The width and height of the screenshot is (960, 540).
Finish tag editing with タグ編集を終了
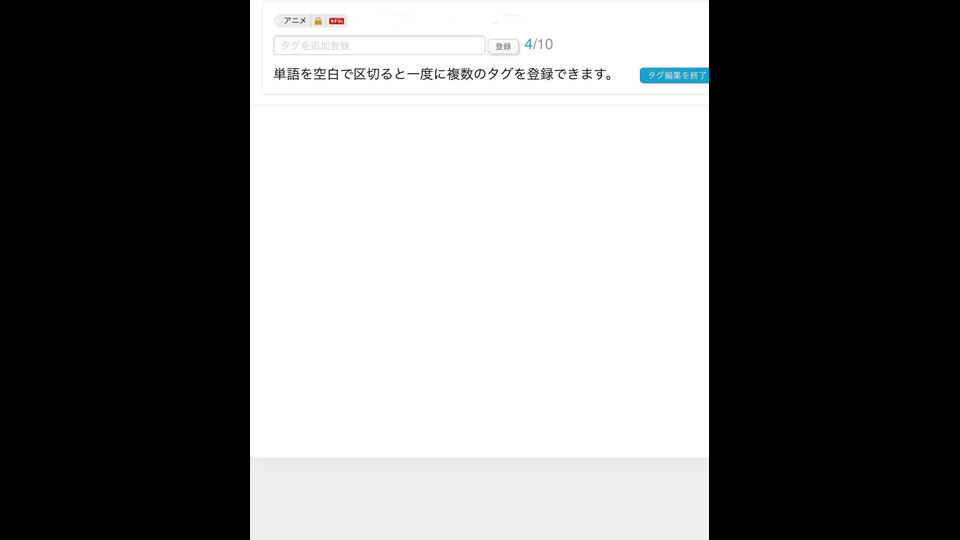pos(675,75)
